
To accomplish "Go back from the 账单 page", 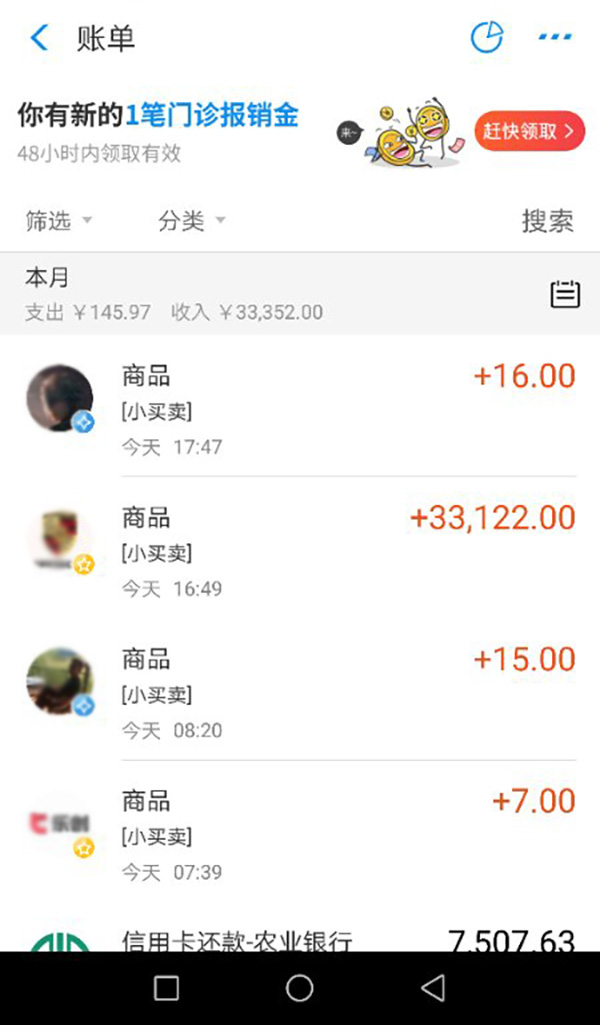I will click(39, 39).
